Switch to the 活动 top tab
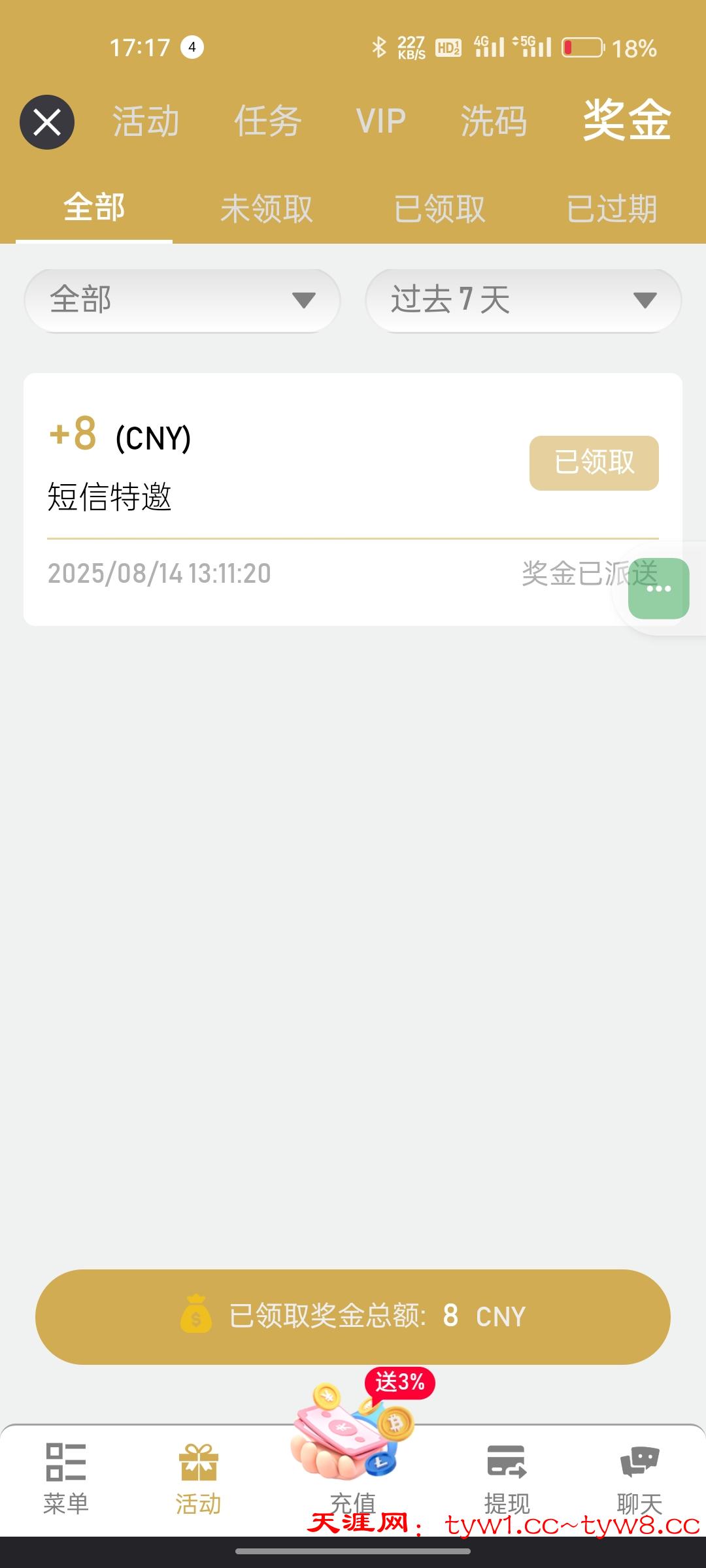Viewport: 706px width, 1568px height. click(x=146, y=122)
